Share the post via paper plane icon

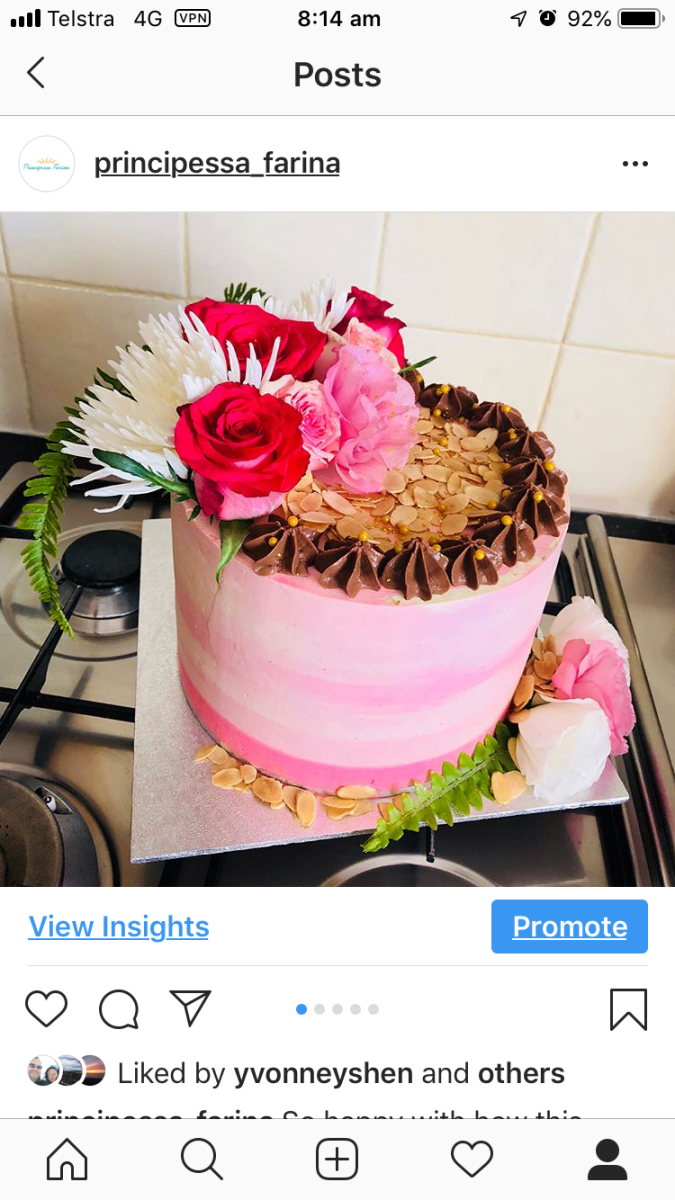(x=189, y=1009)
